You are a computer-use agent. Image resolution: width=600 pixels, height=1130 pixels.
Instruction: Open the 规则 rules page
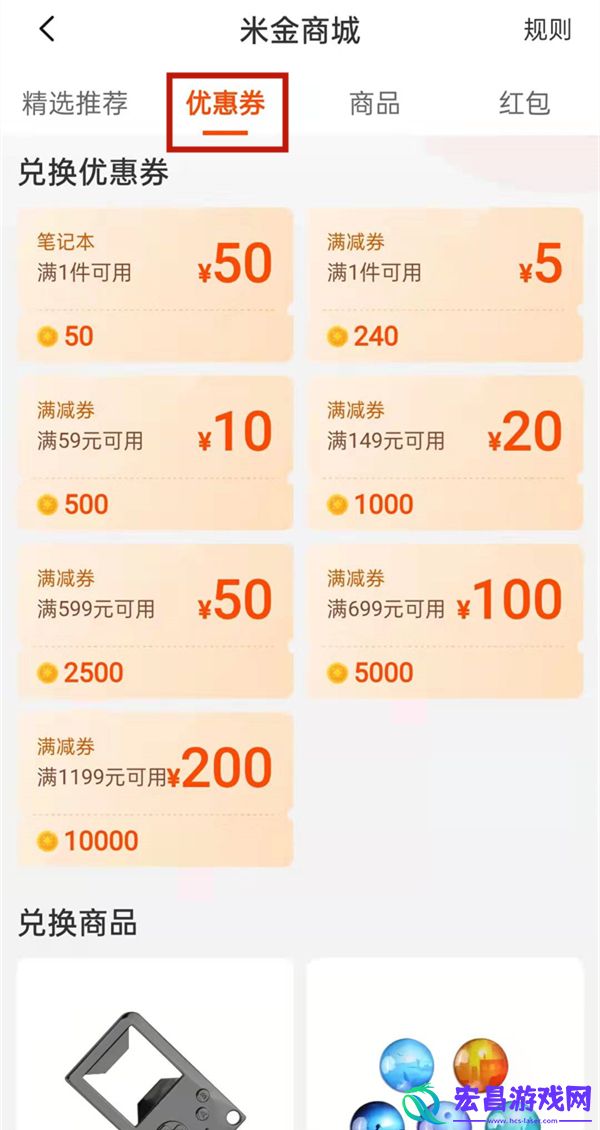(547, 30)
